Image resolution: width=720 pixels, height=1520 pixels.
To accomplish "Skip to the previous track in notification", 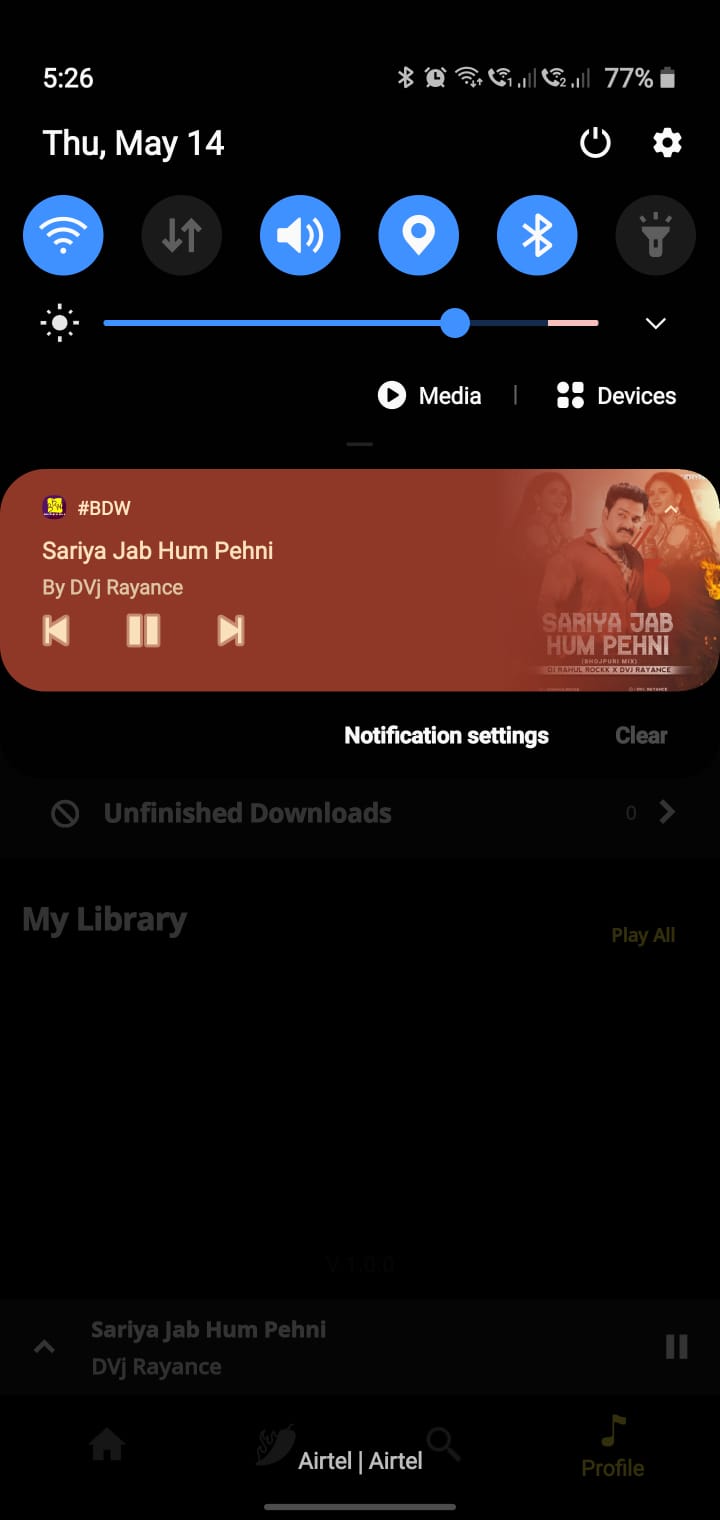I will point(56,630).
